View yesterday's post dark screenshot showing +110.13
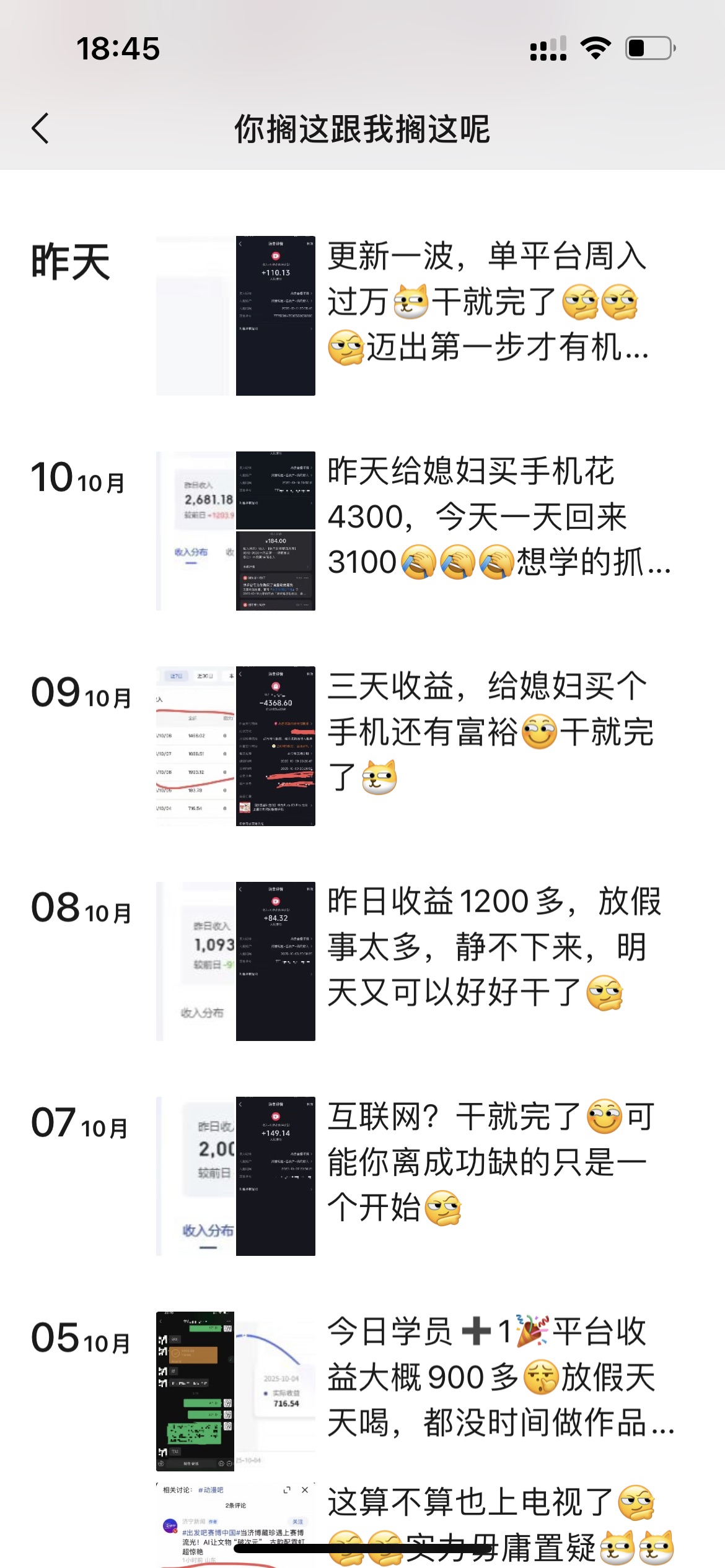Image resolution: width=725 pixels, height=1568 pixels. (x=276, y=315)
